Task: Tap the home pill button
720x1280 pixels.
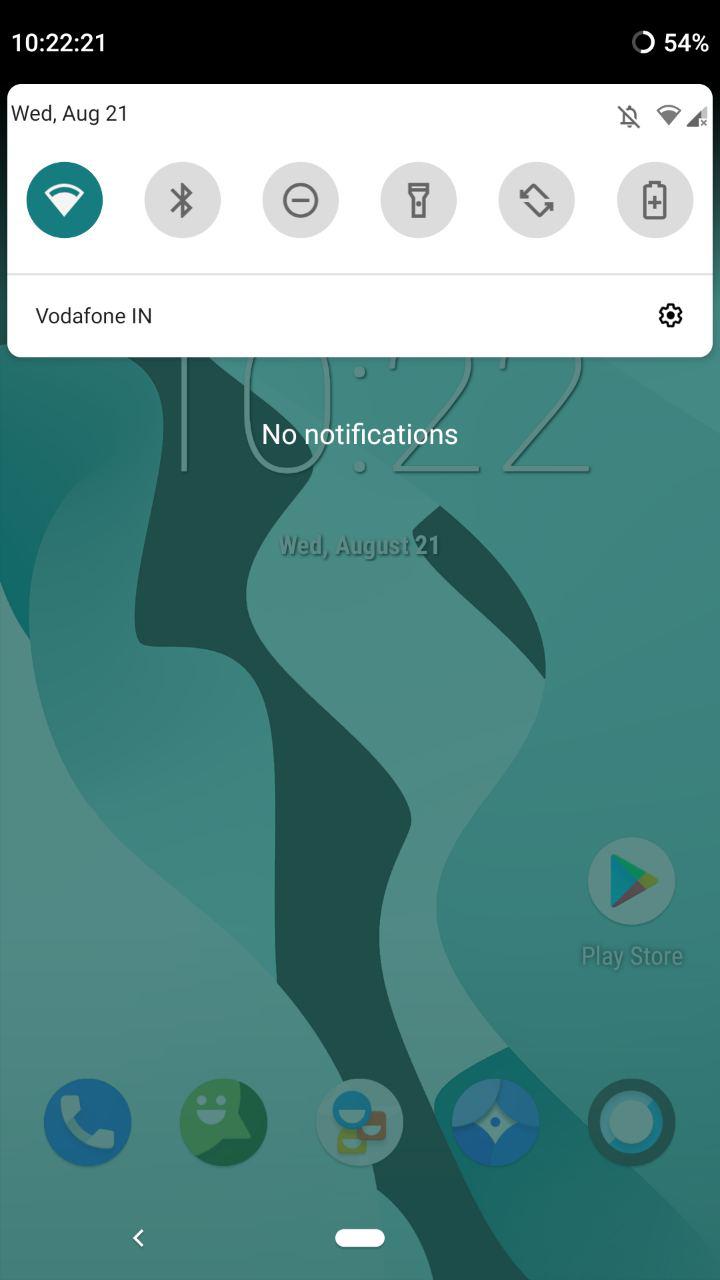Action: [x=360, y=1238]
